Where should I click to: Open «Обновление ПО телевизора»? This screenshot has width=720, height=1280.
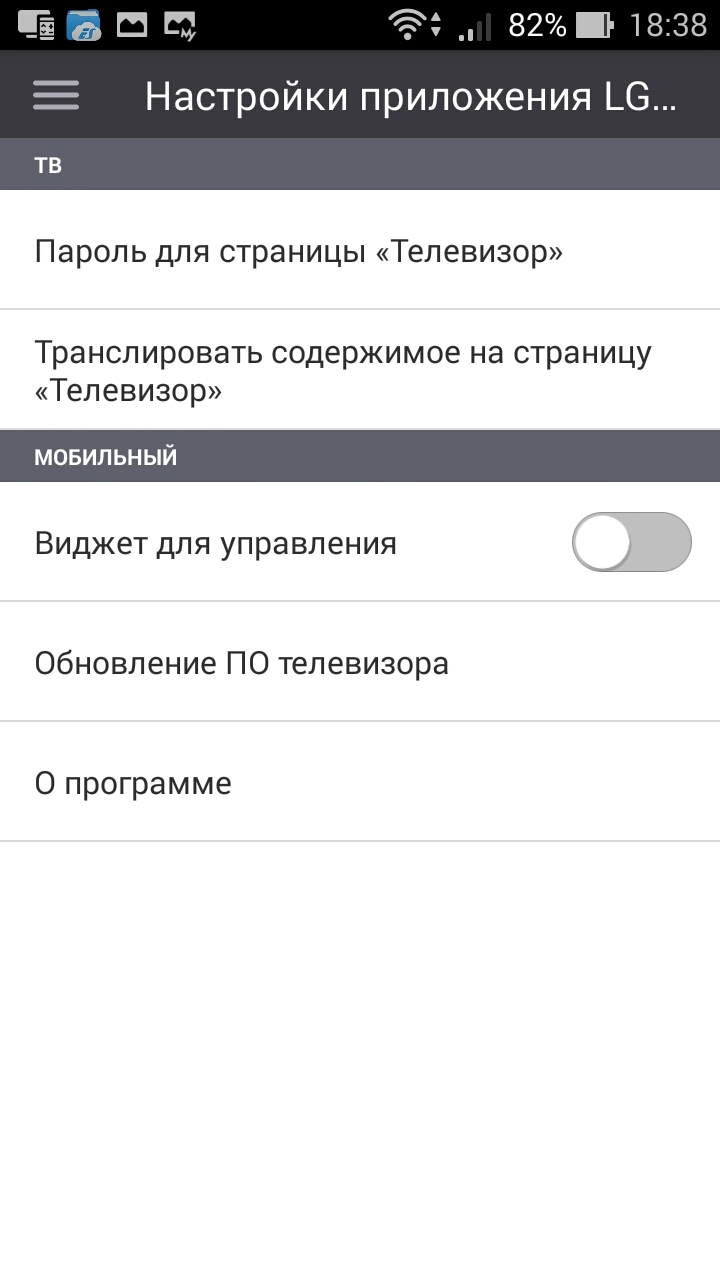241,663
